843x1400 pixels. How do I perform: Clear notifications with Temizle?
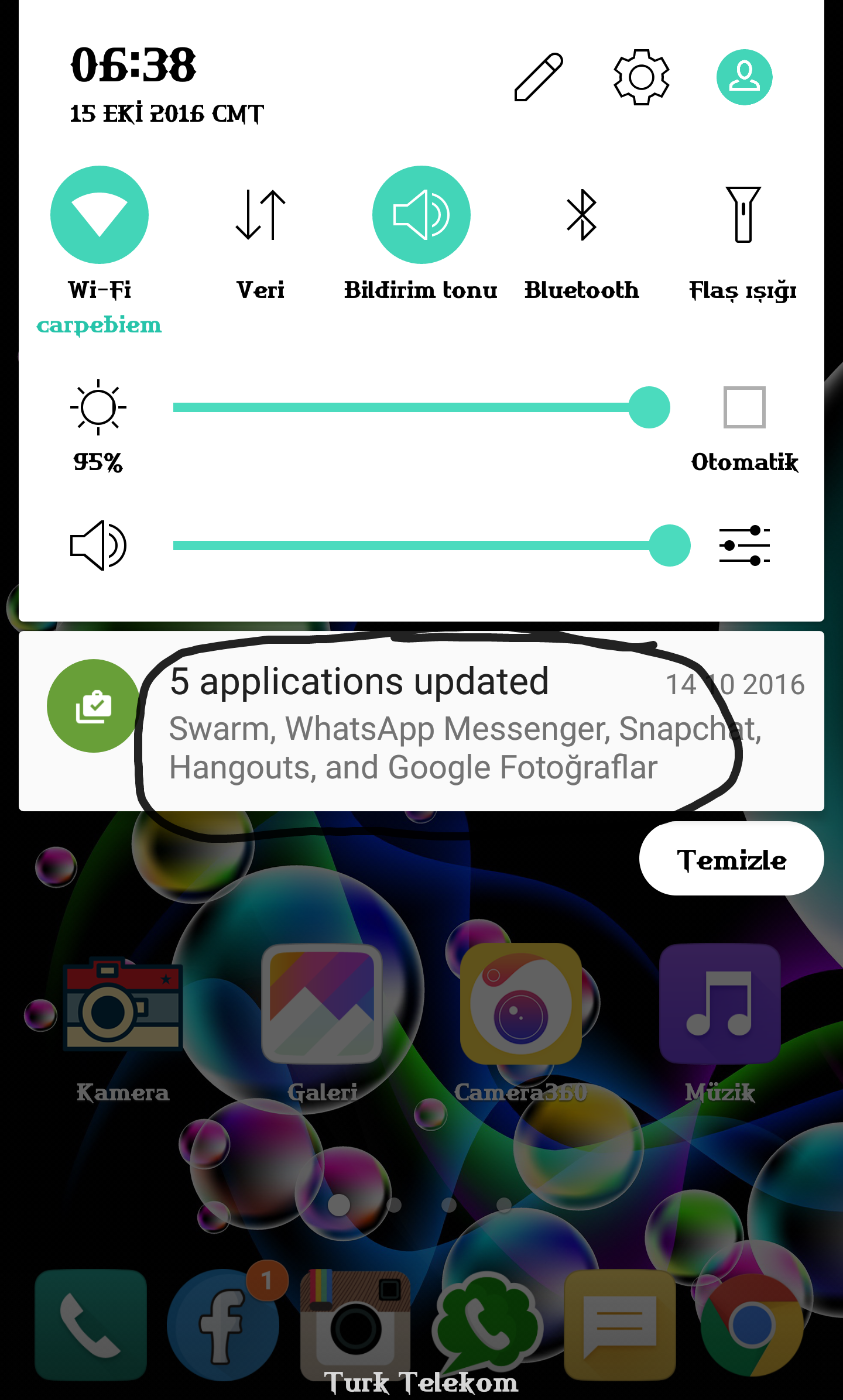point(731,859)
